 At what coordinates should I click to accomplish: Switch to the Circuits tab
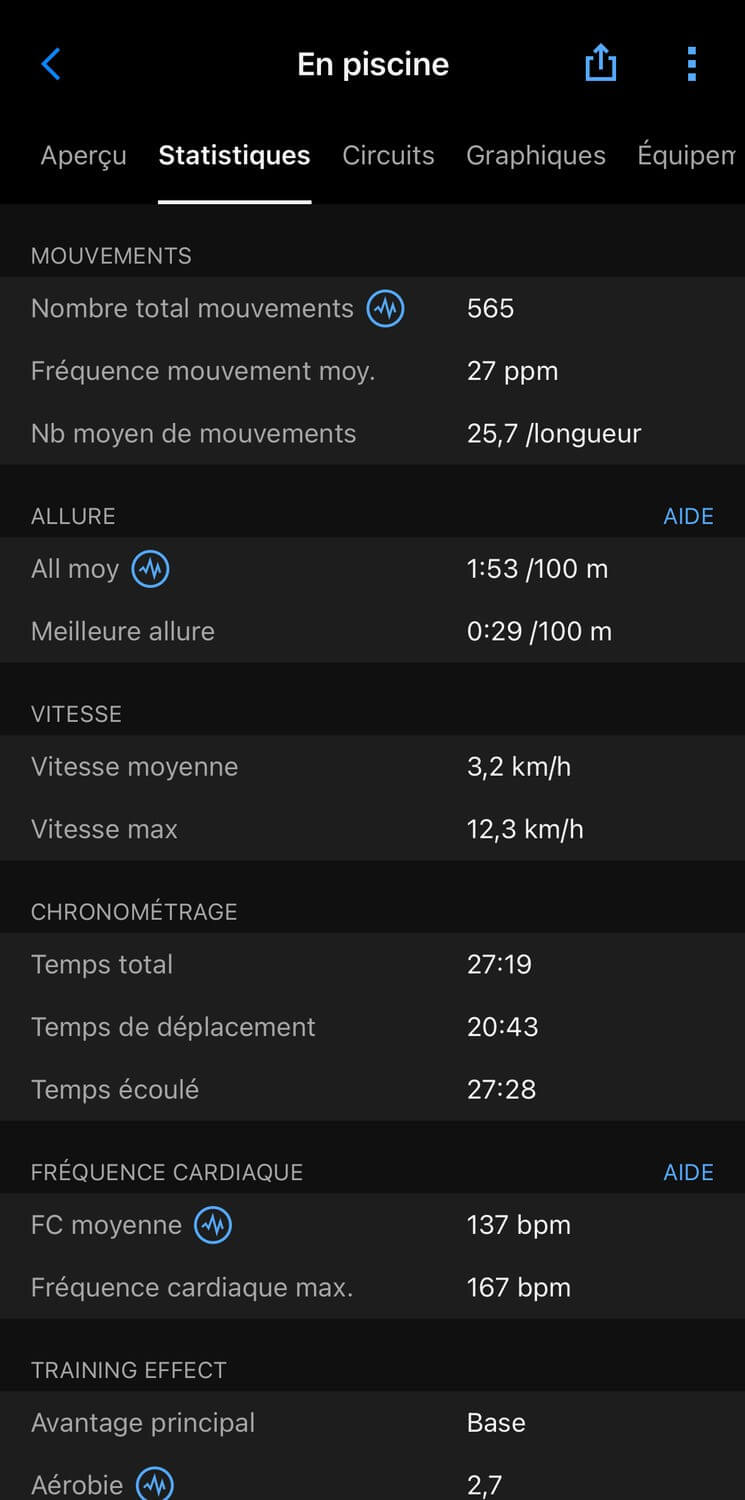pos(388,156)
